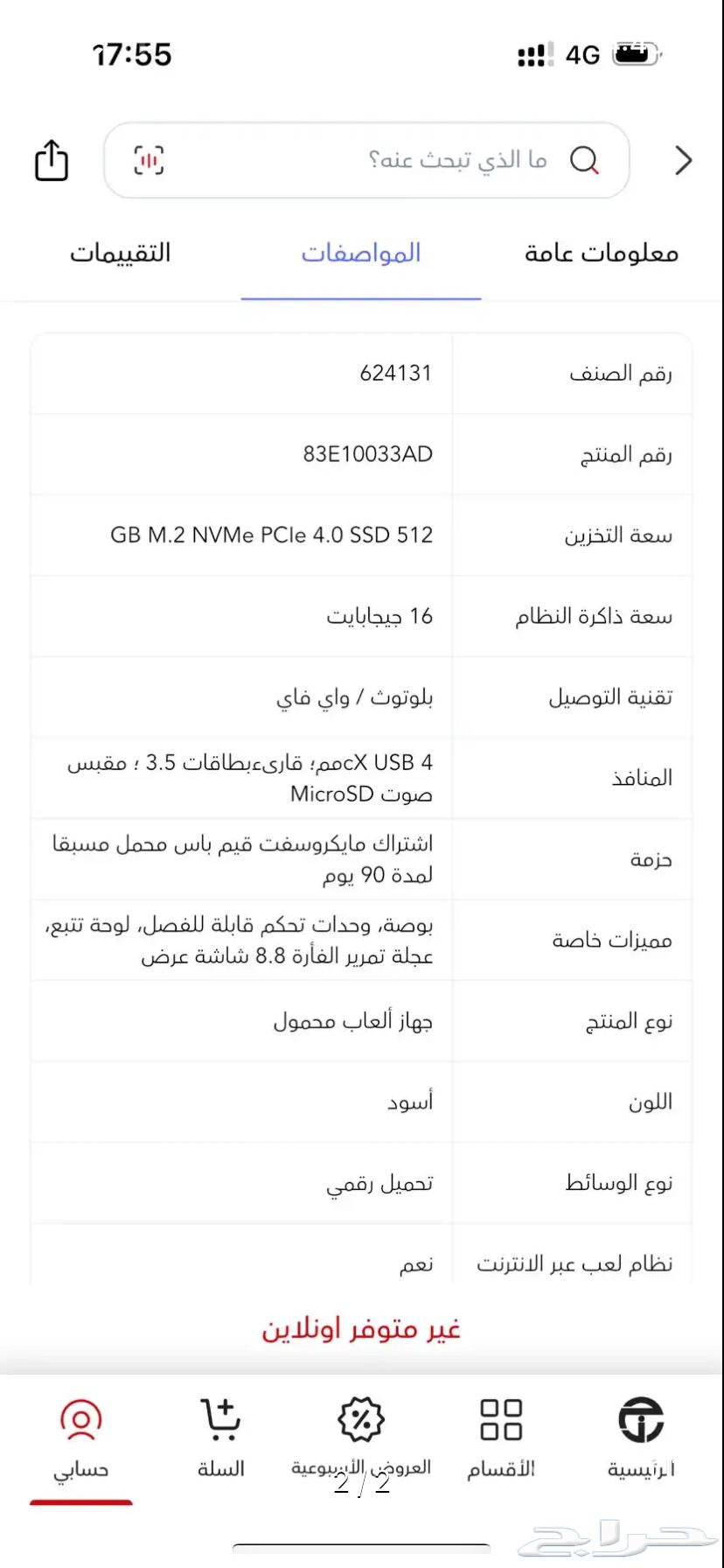Viewport: 724px width, 1568px height.
Task: Open the barcode scanner icon in search bar
Action: [x=149, y=160]
